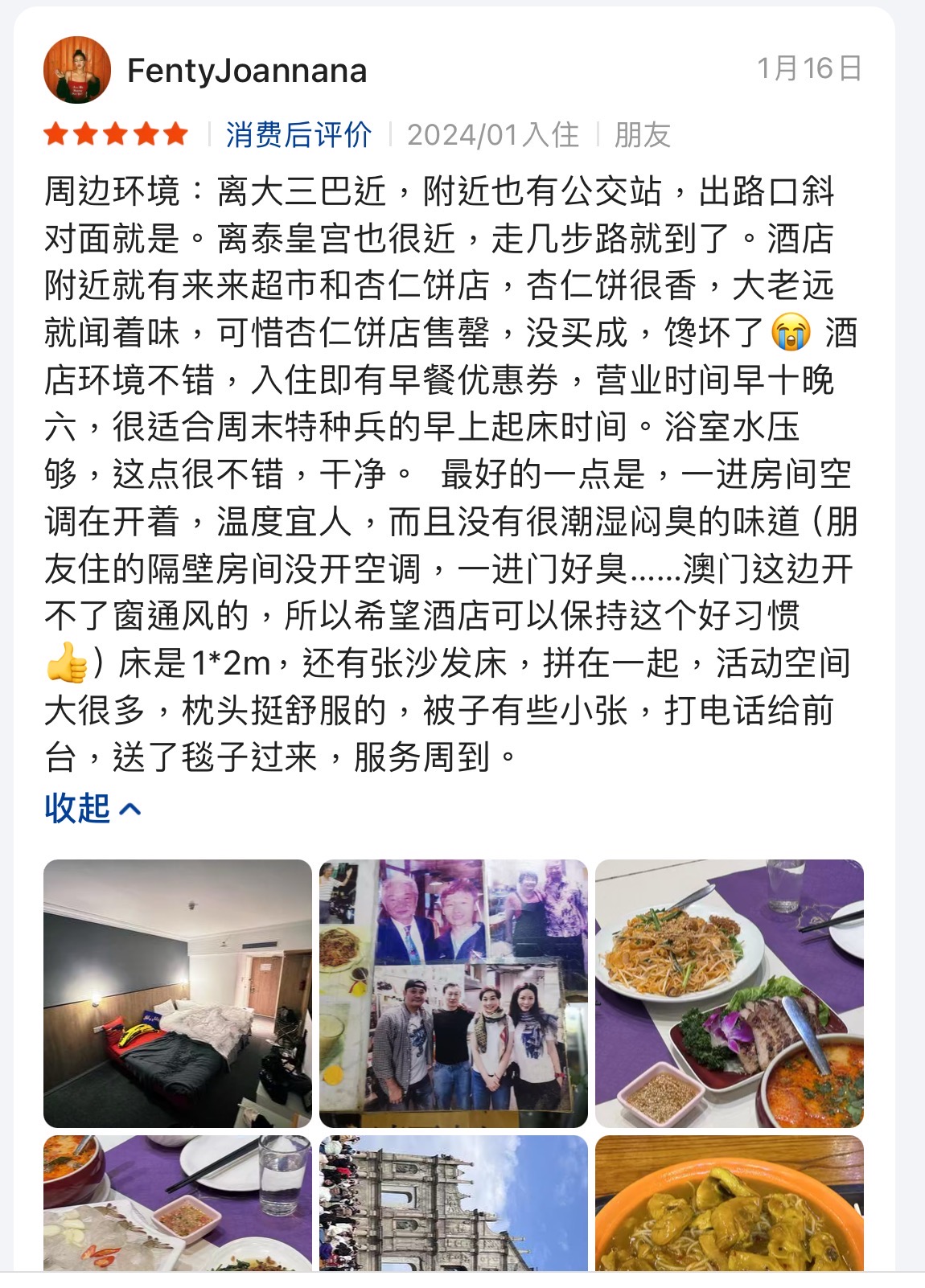
Task: Open FentyJoannana's profile avatar
Action: [x=76, y=70]
